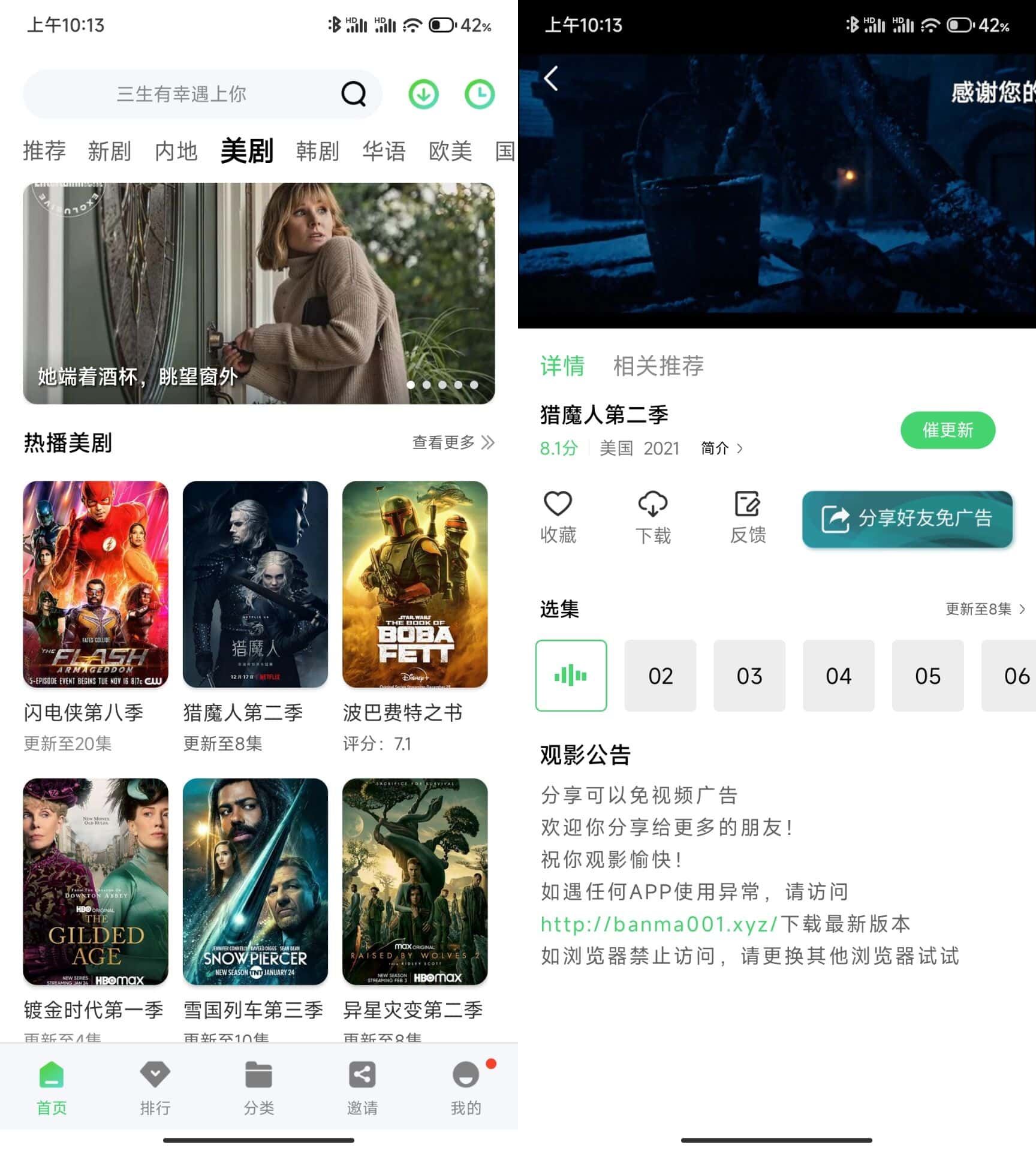Open downloads via the green download circle icon
Screen dimensions: 1036x1151
coord(422,94)
